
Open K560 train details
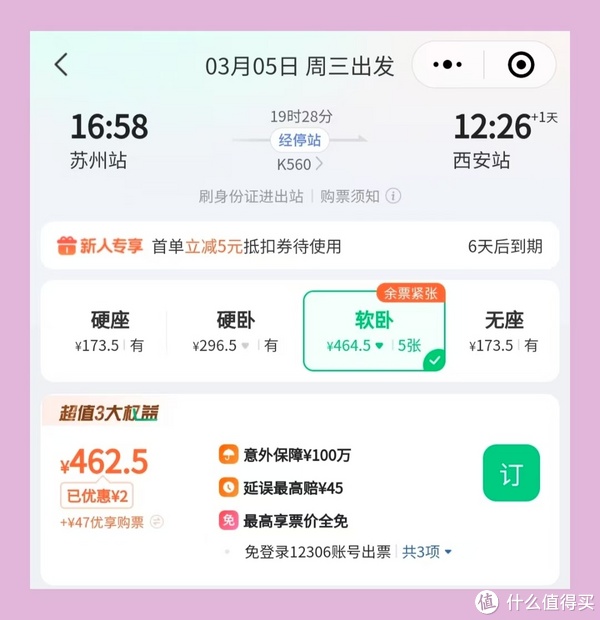pyautogui.click(x=300, y=164)
